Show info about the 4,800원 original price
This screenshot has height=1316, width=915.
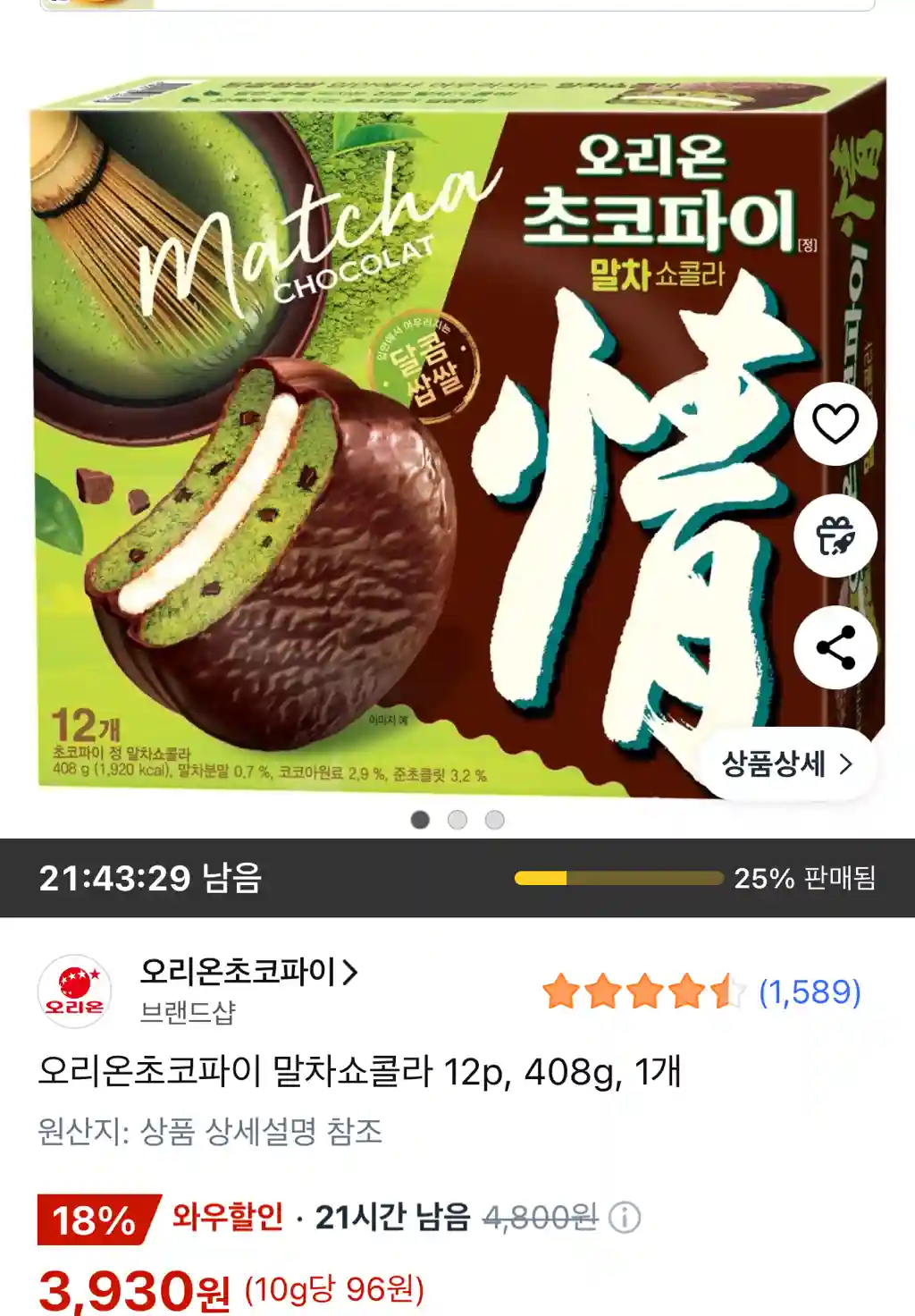click(x=625, y=1218)
